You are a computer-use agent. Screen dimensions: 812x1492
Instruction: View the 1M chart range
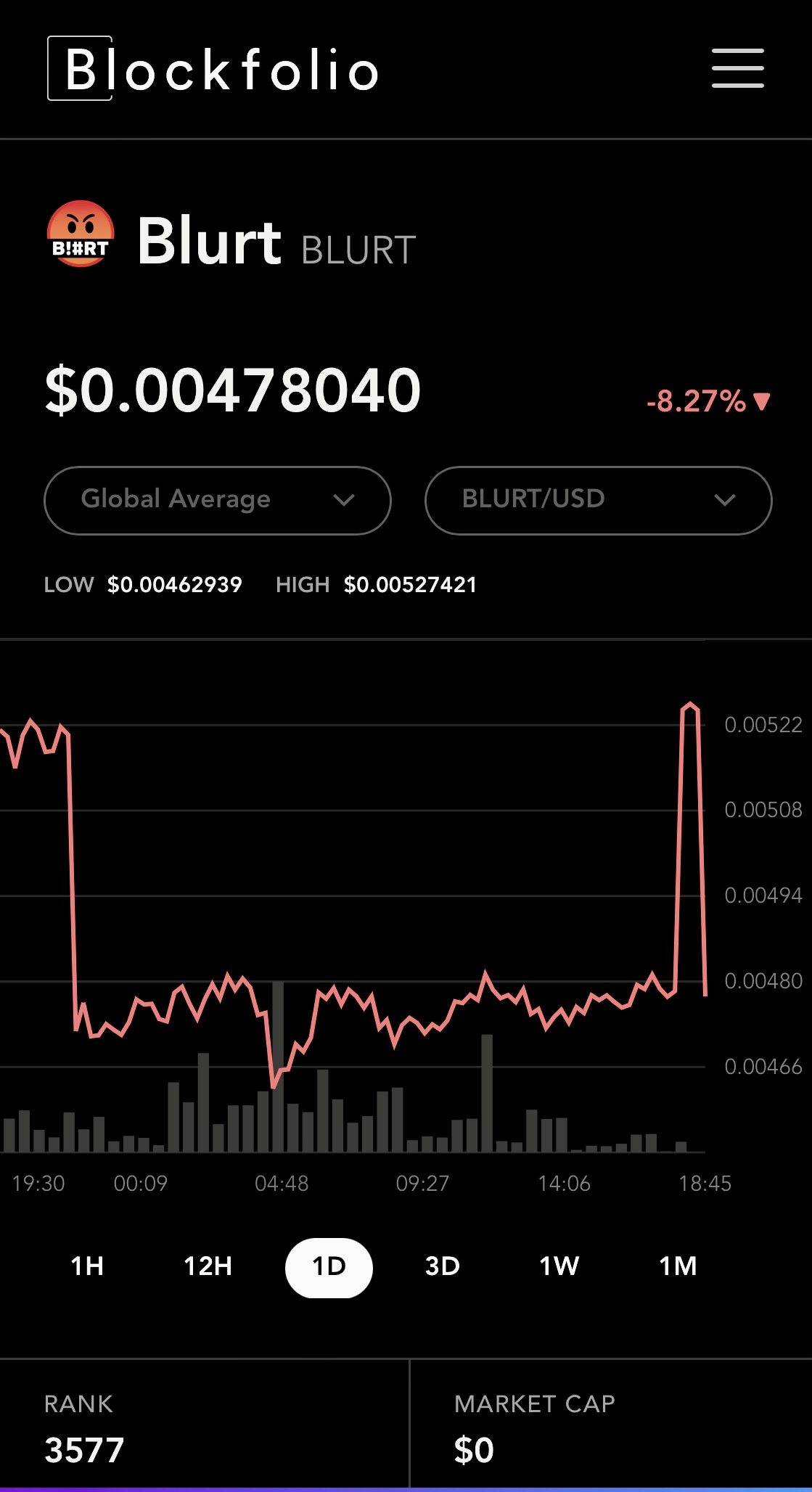[677, 1266]
